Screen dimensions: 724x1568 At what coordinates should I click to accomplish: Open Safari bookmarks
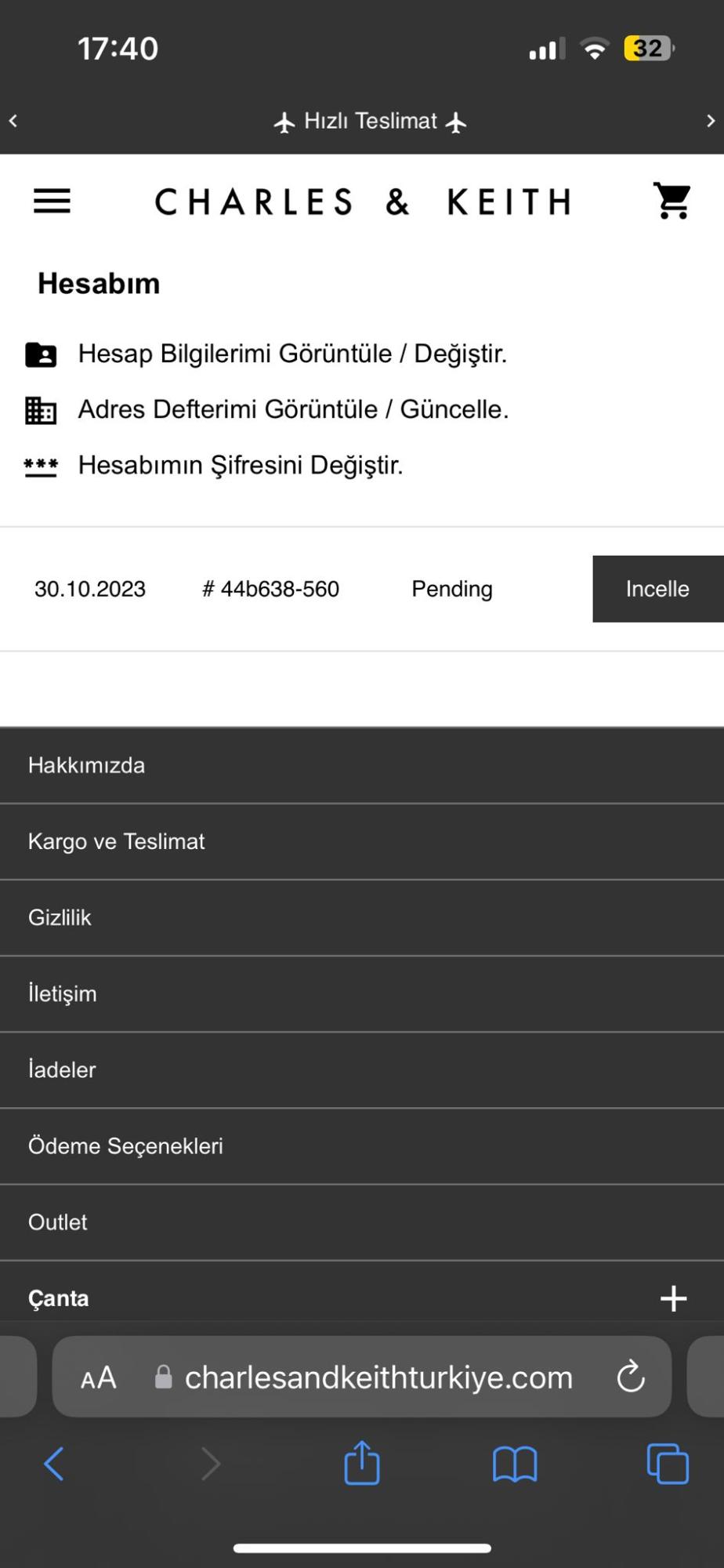click(515, 1463)
